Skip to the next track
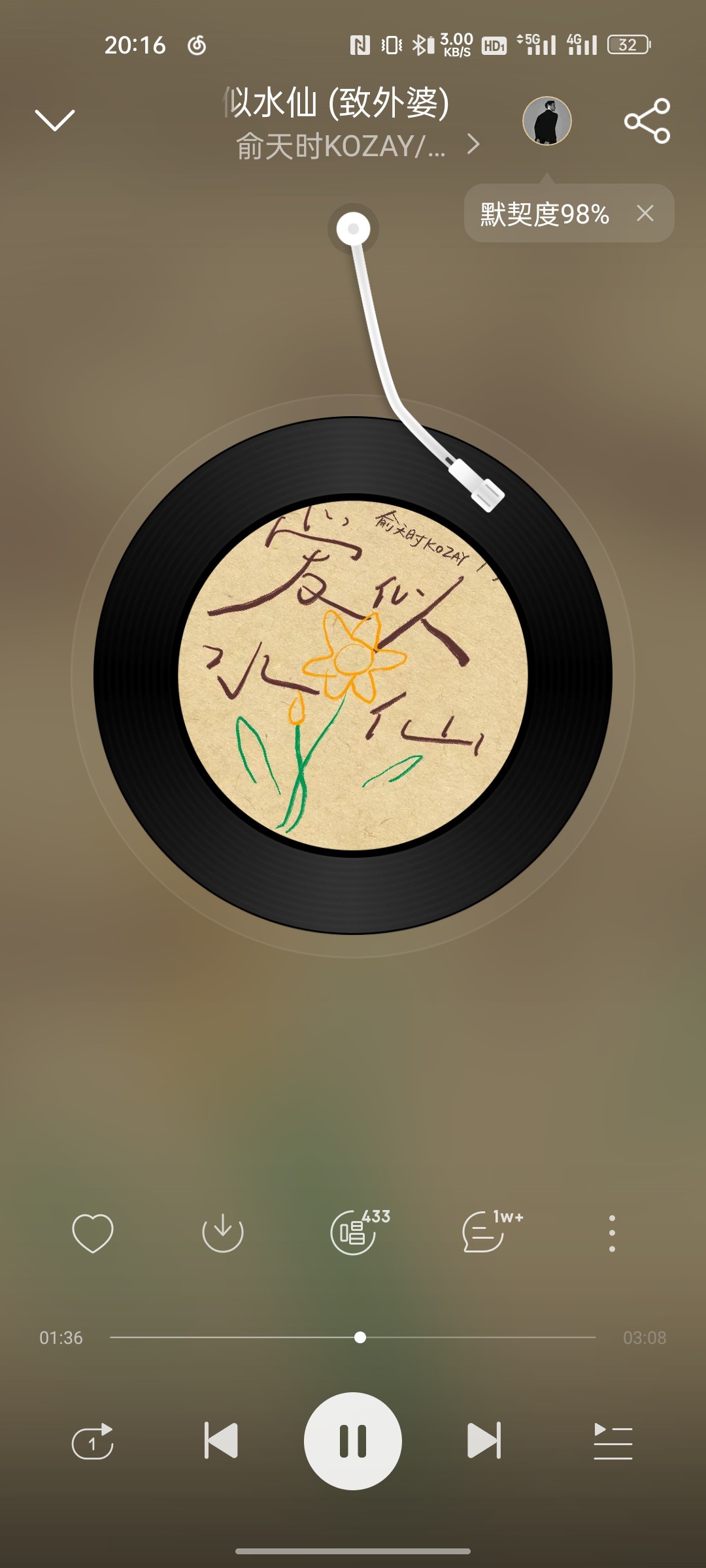 pyautogui.click(x=484, y=1441)
